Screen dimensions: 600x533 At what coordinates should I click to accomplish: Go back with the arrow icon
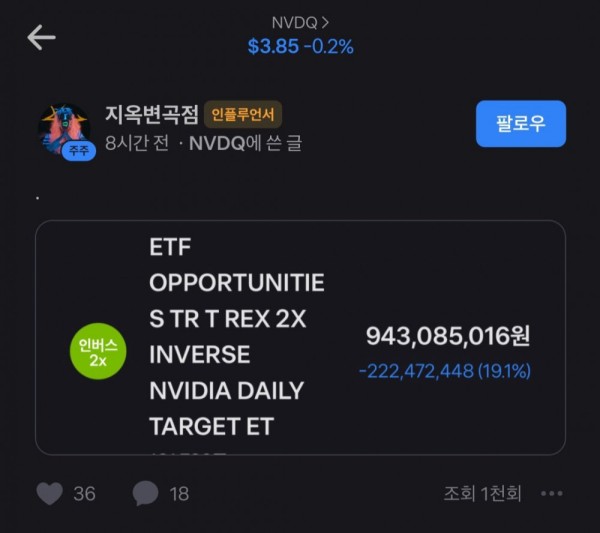41,38
